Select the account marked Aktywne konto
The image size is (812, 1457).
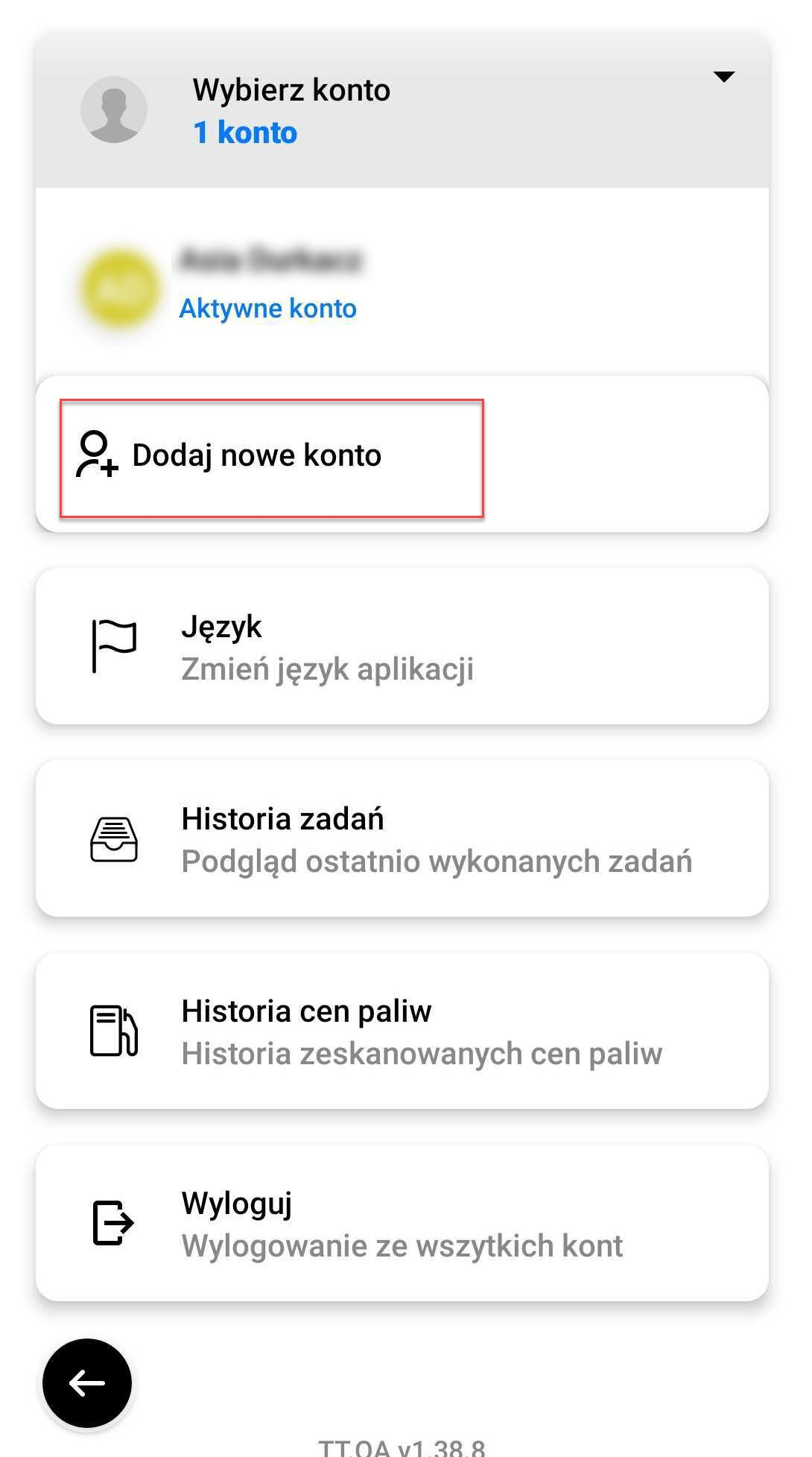[x=268, y=286]
